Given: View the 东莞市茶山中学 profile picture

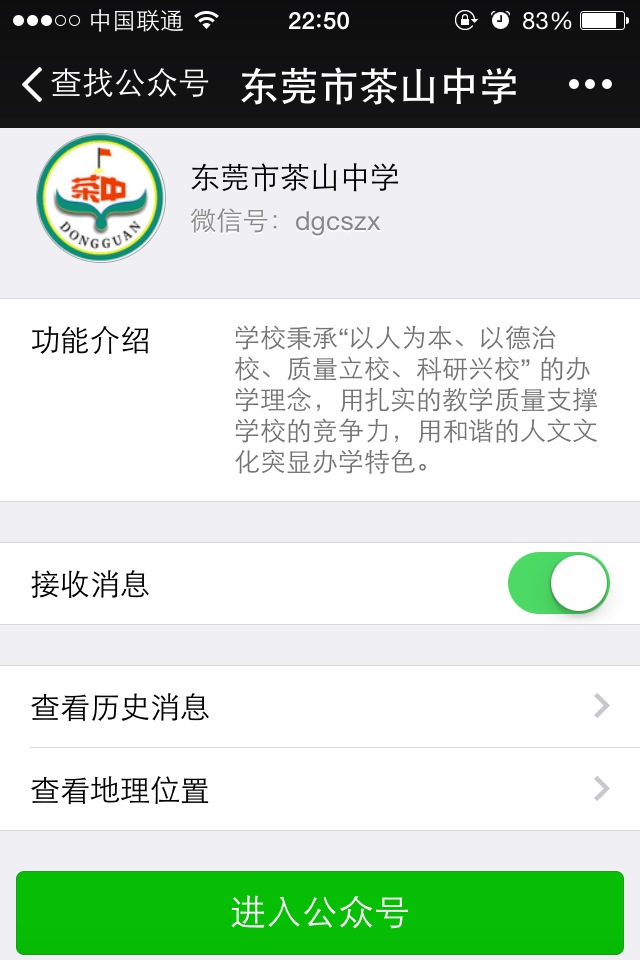Looking at the screenshot, I should click(101, 198).
